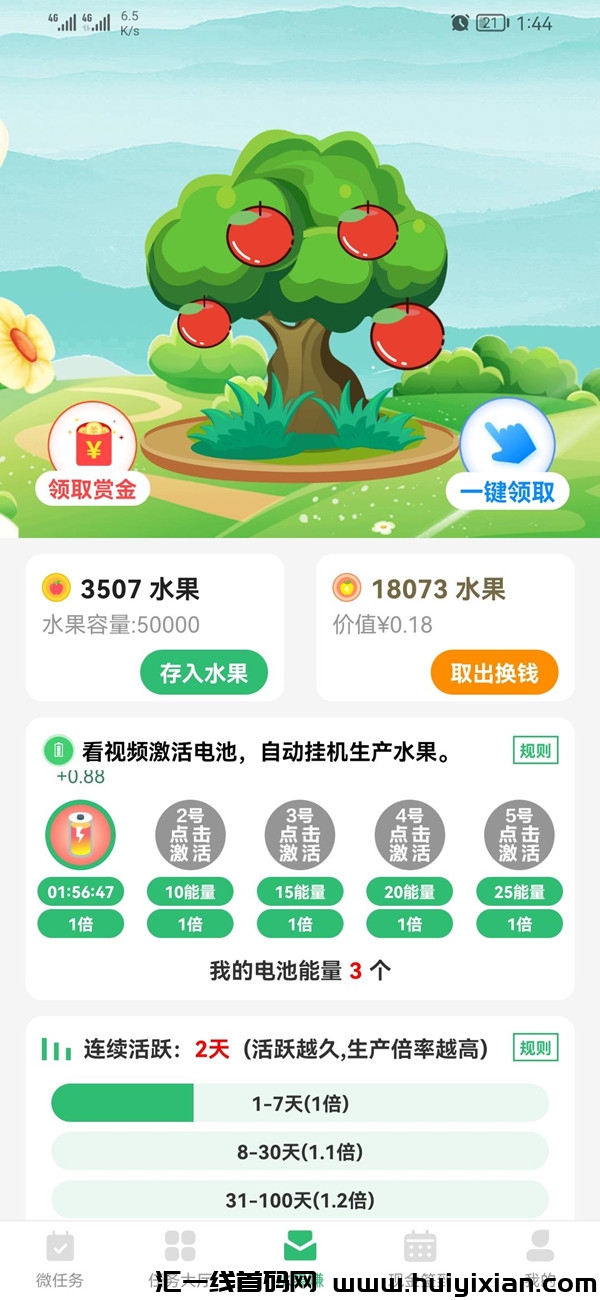Activate battery number 3
The height and width of the screenshot is (1300, 600).
pos(300,834)
